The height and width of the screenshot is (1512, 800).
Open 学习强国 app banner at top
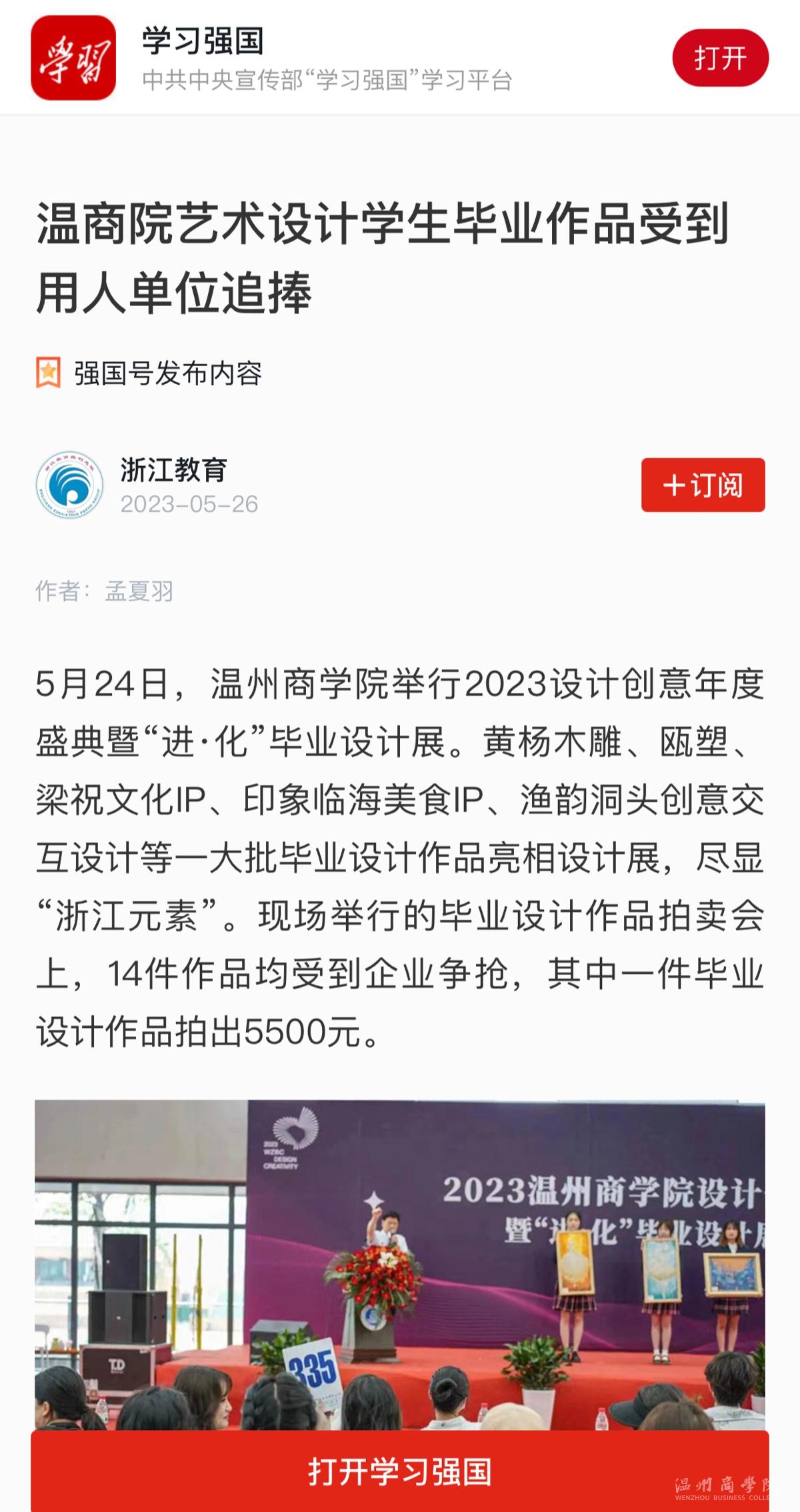(327, 59)
